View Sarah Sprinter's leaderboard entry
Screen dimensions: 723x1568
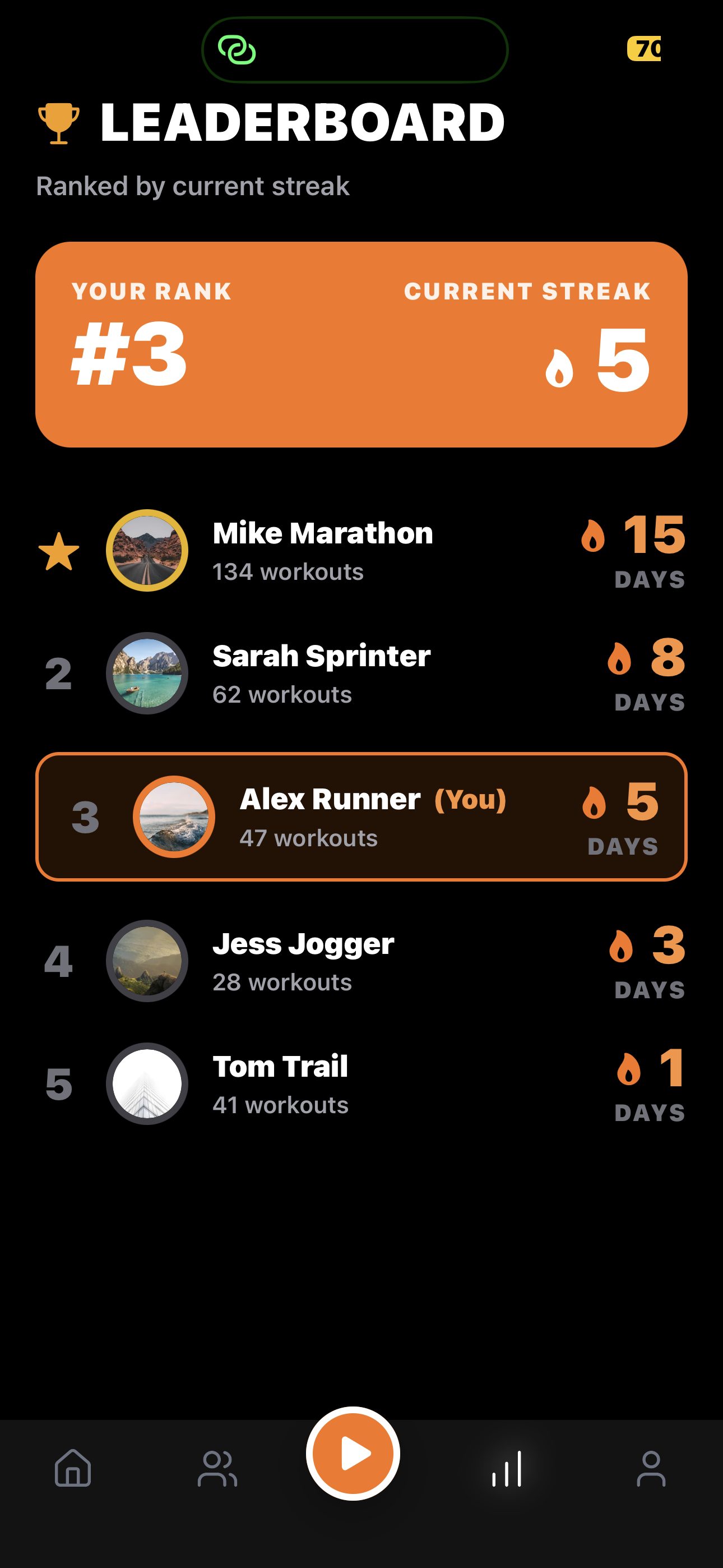(x=361, y=673)
